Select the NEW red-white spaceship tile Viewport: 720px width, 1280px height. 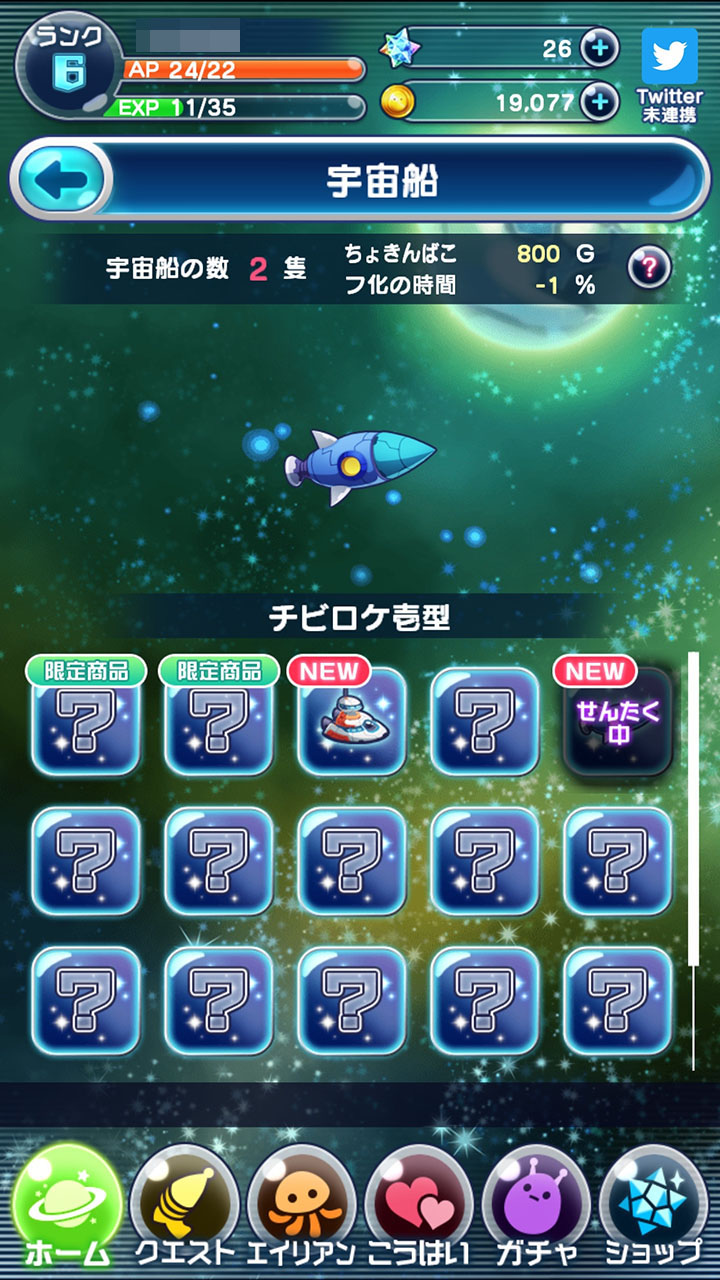pyautogui.click(x=352, y=720)
